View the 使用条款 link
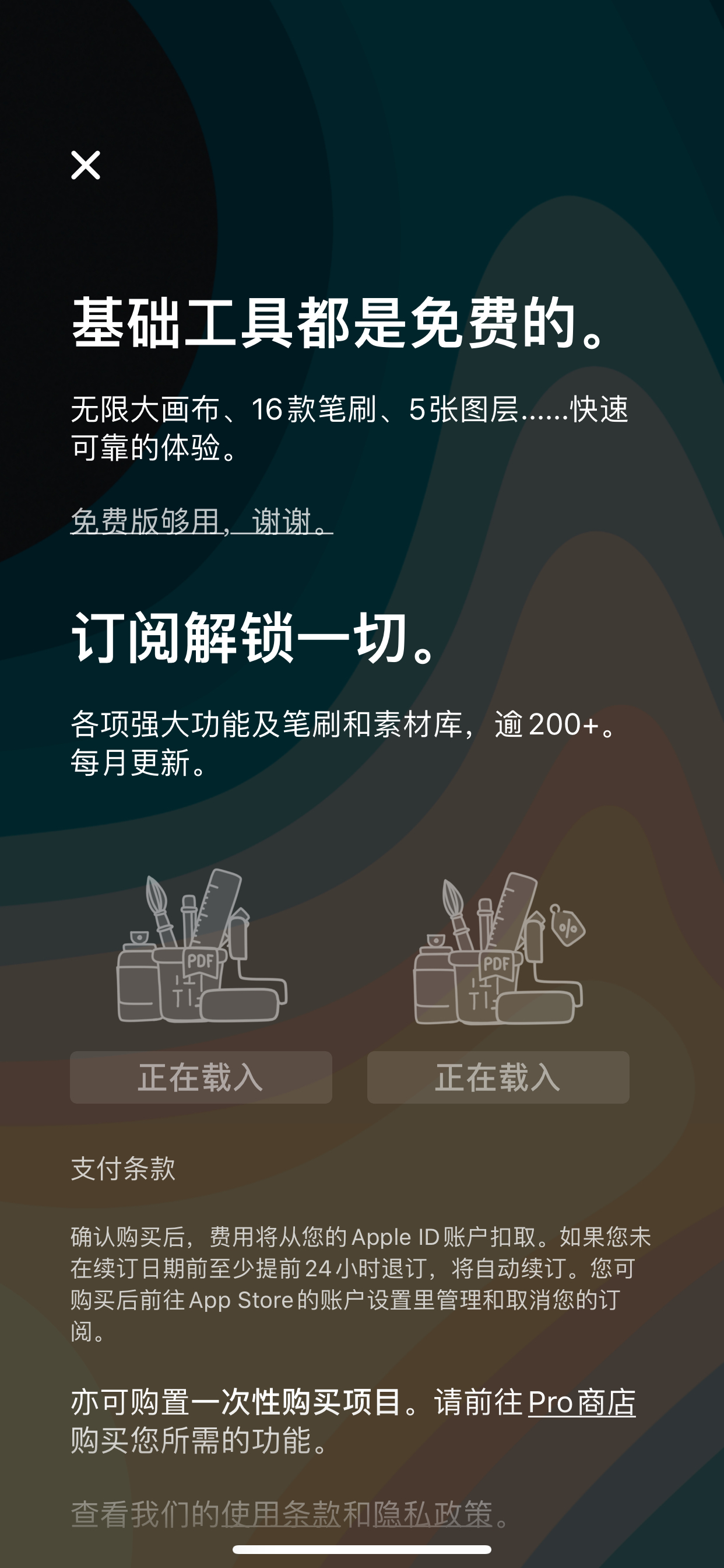Image resolution: width=724 pixels, height=1568 pixels. (x=280, y=1514)
